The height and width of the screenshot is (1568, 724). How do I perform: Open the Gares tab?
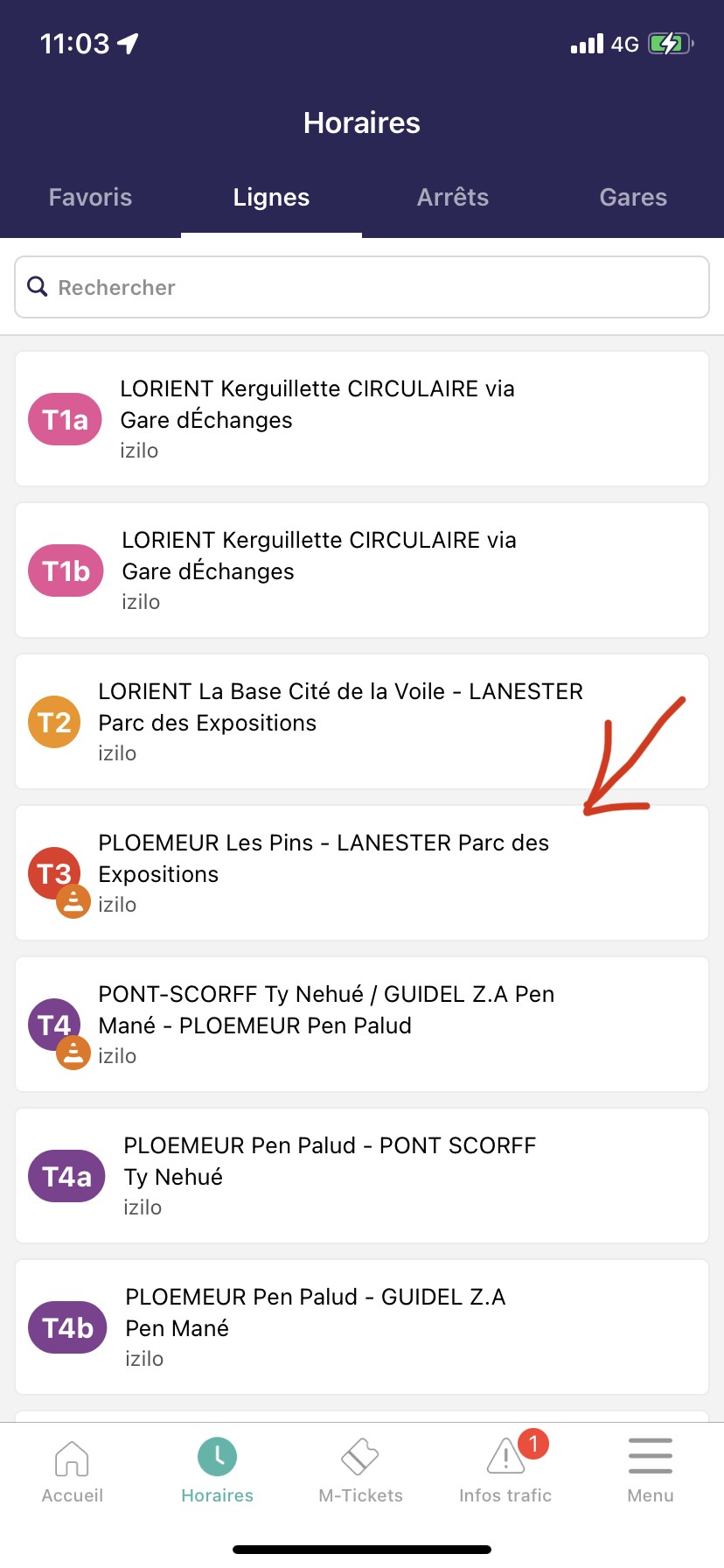pyautogui.click(x=633, y=198)
